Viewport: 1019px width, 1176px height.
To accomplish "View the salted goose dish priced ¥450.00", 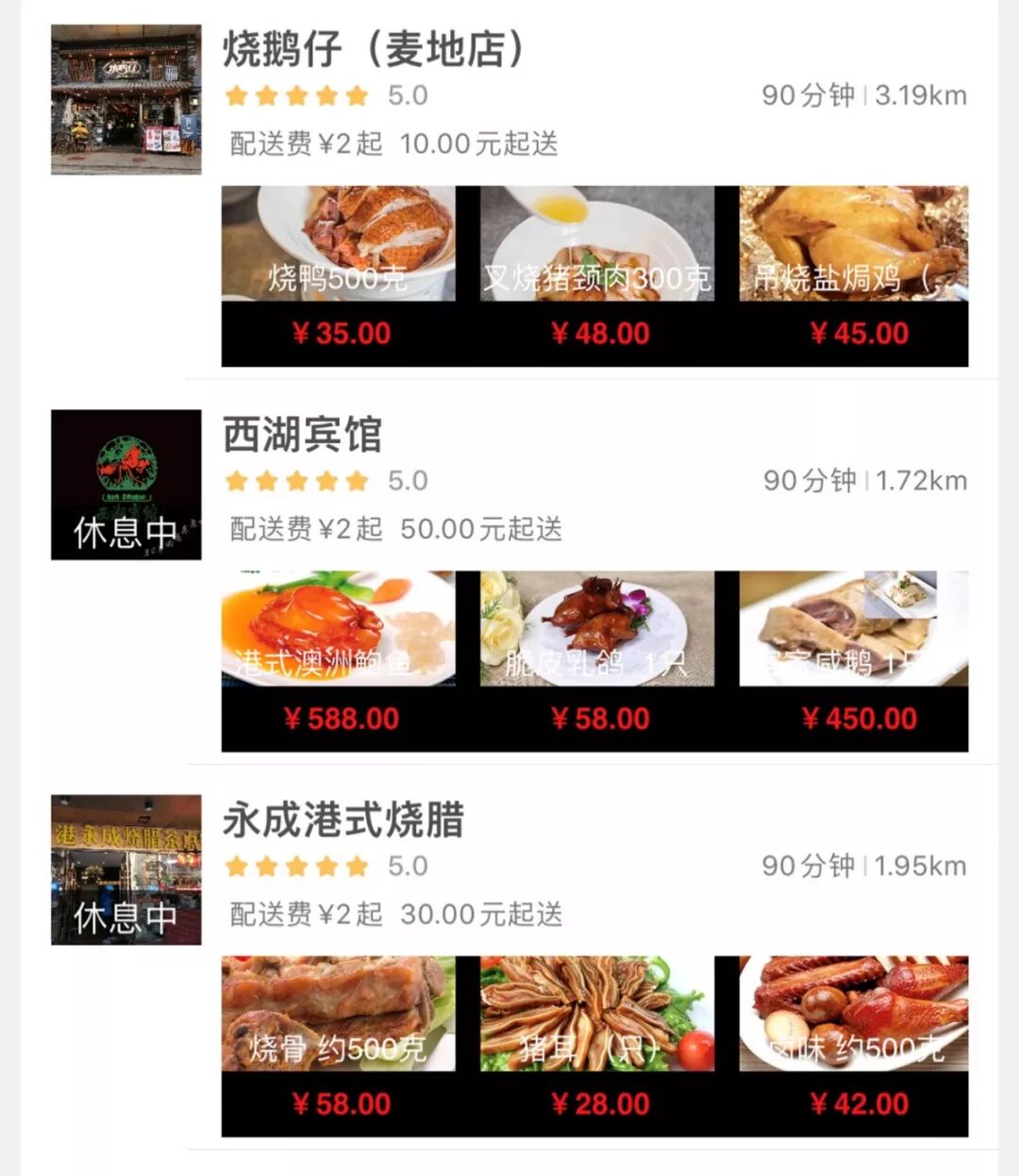I will (854, 659).
